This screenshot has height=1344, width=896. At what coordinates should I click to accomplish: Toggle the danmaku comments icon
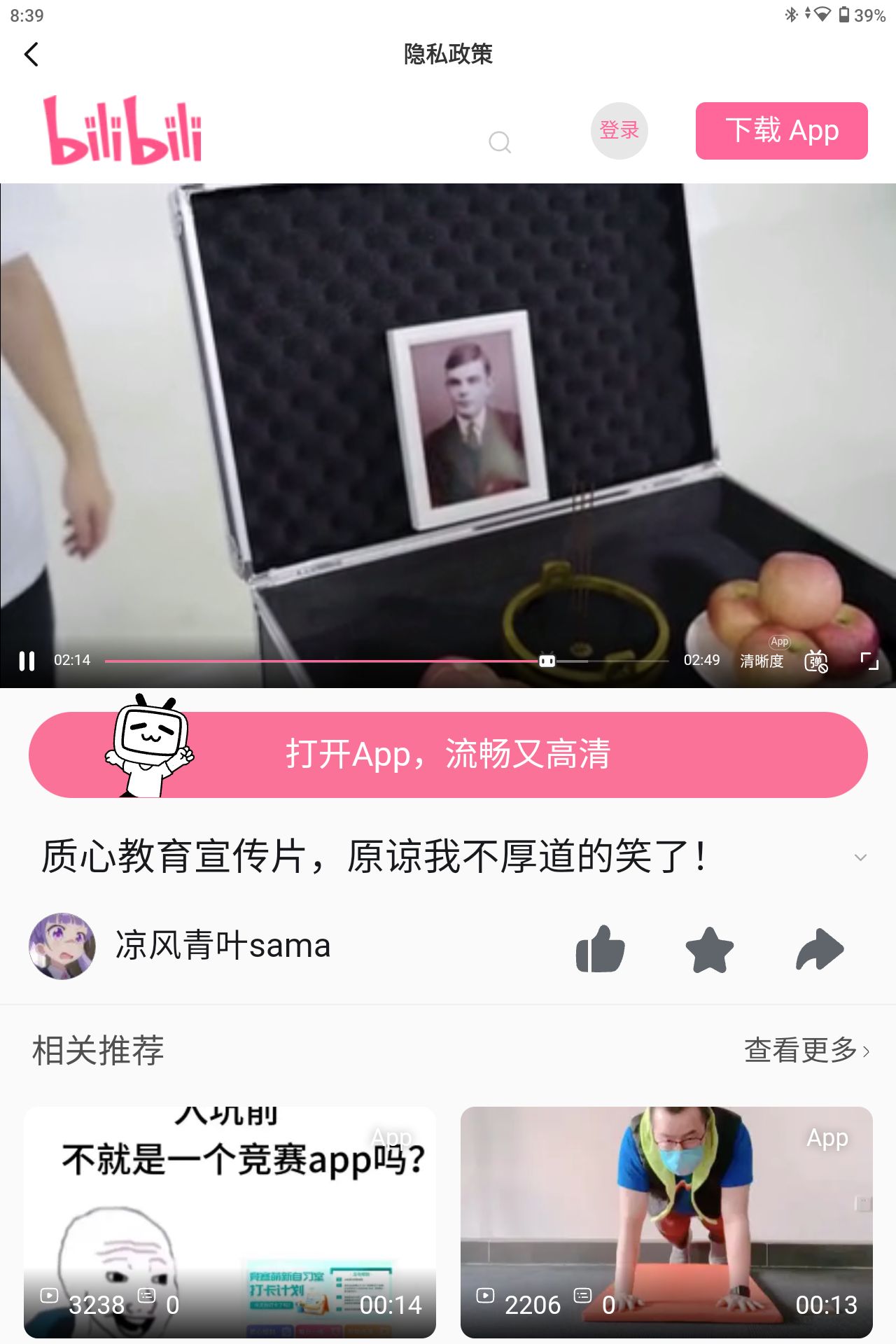(x=816, y=661)
